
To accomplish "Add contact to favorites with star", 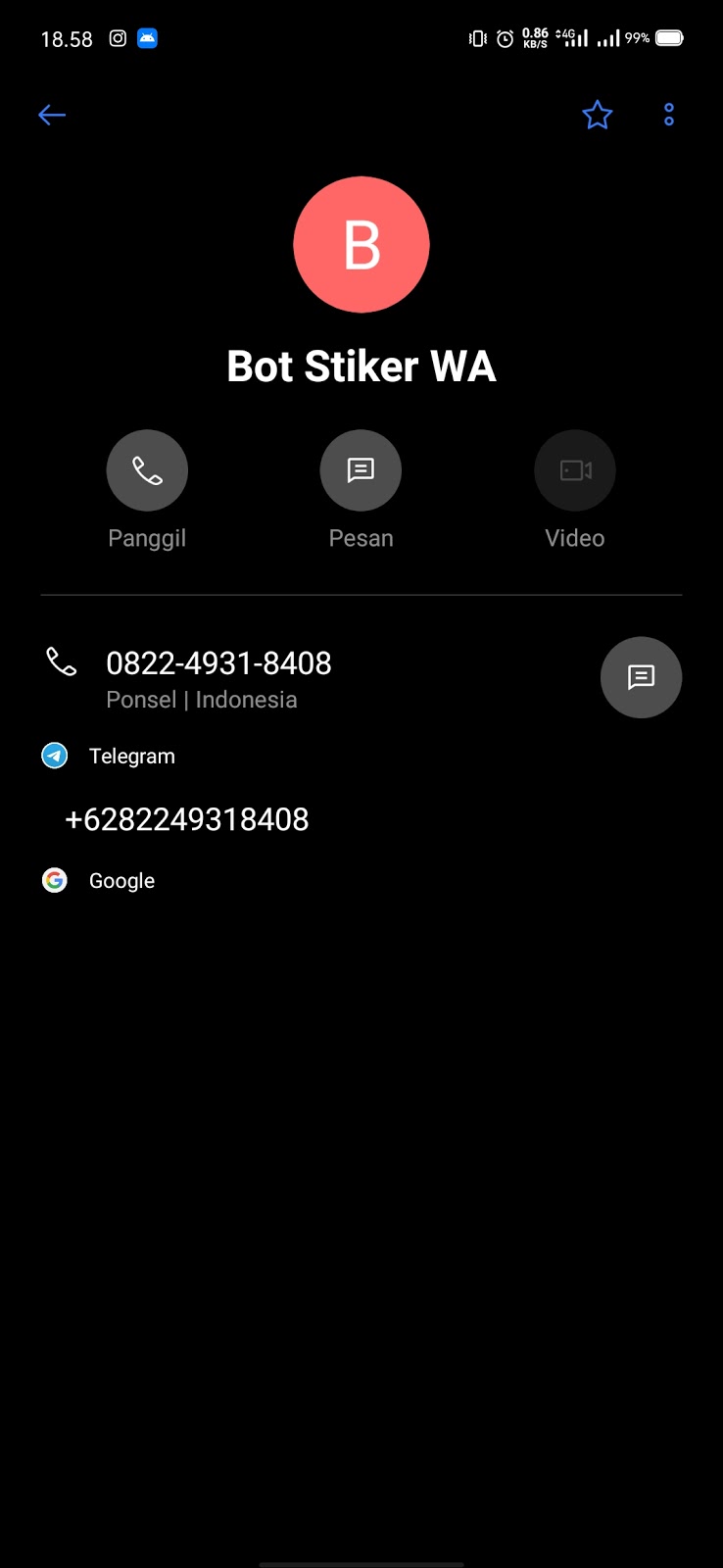I will pyautogui.click(x=598, y=116).
